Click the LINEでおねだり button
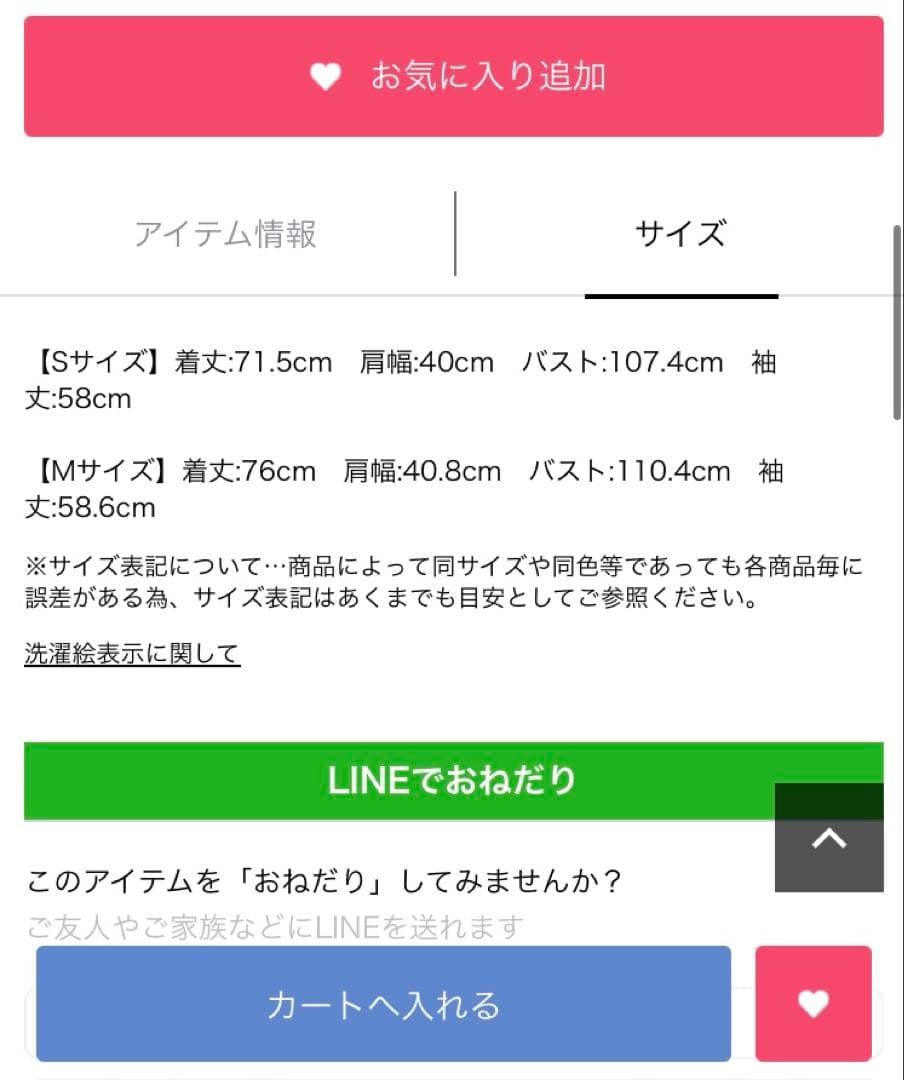This screenshot has height=1080, width=904. (x=452, y=780)
